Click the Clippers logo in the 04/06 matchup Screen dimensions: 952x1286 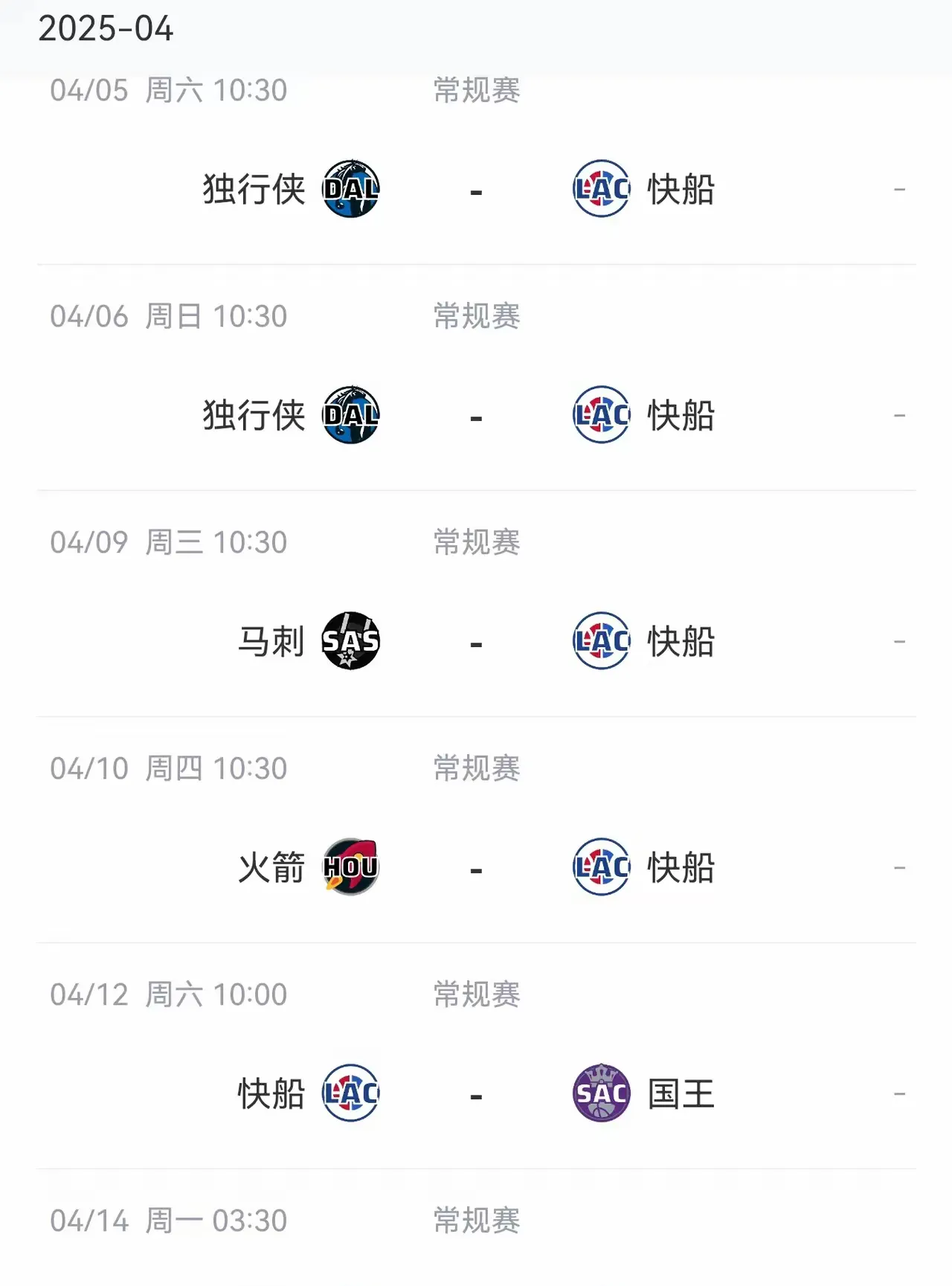(601, 416)
